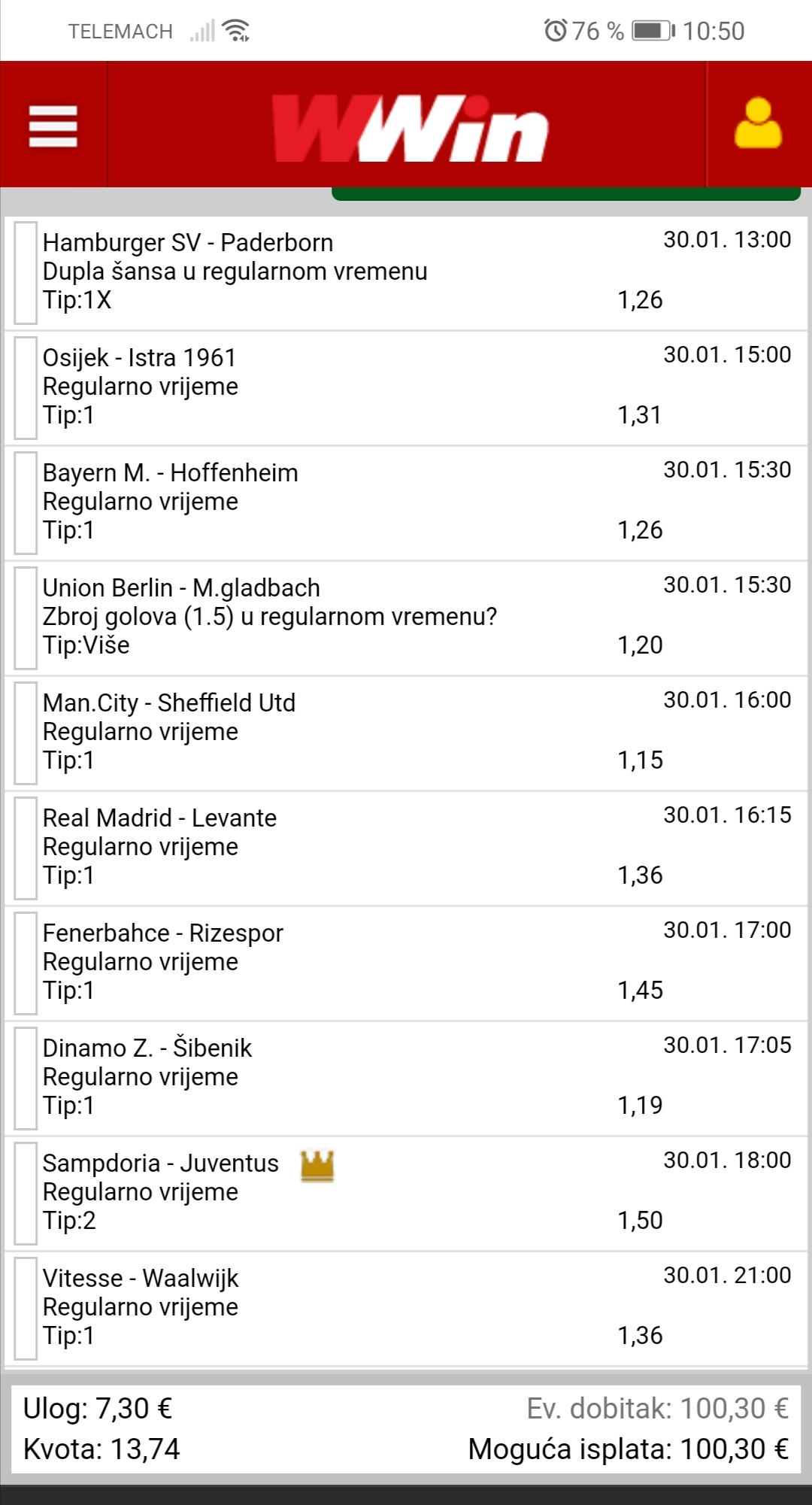Check the Bayern M. - Hoffenheim box

click(26, 502)
